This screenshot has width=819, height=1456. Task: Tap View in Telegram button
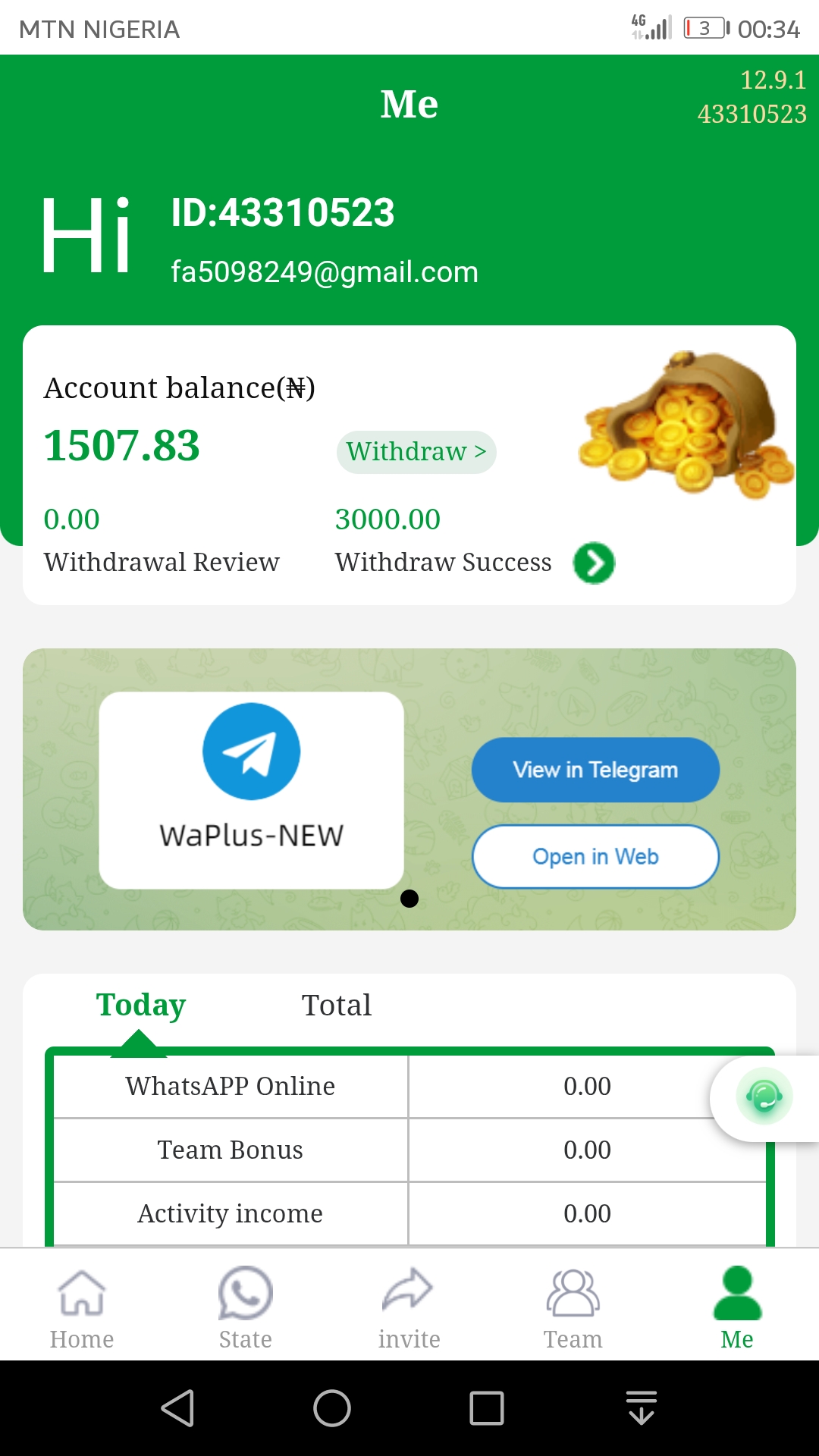(x=595, y=770)
